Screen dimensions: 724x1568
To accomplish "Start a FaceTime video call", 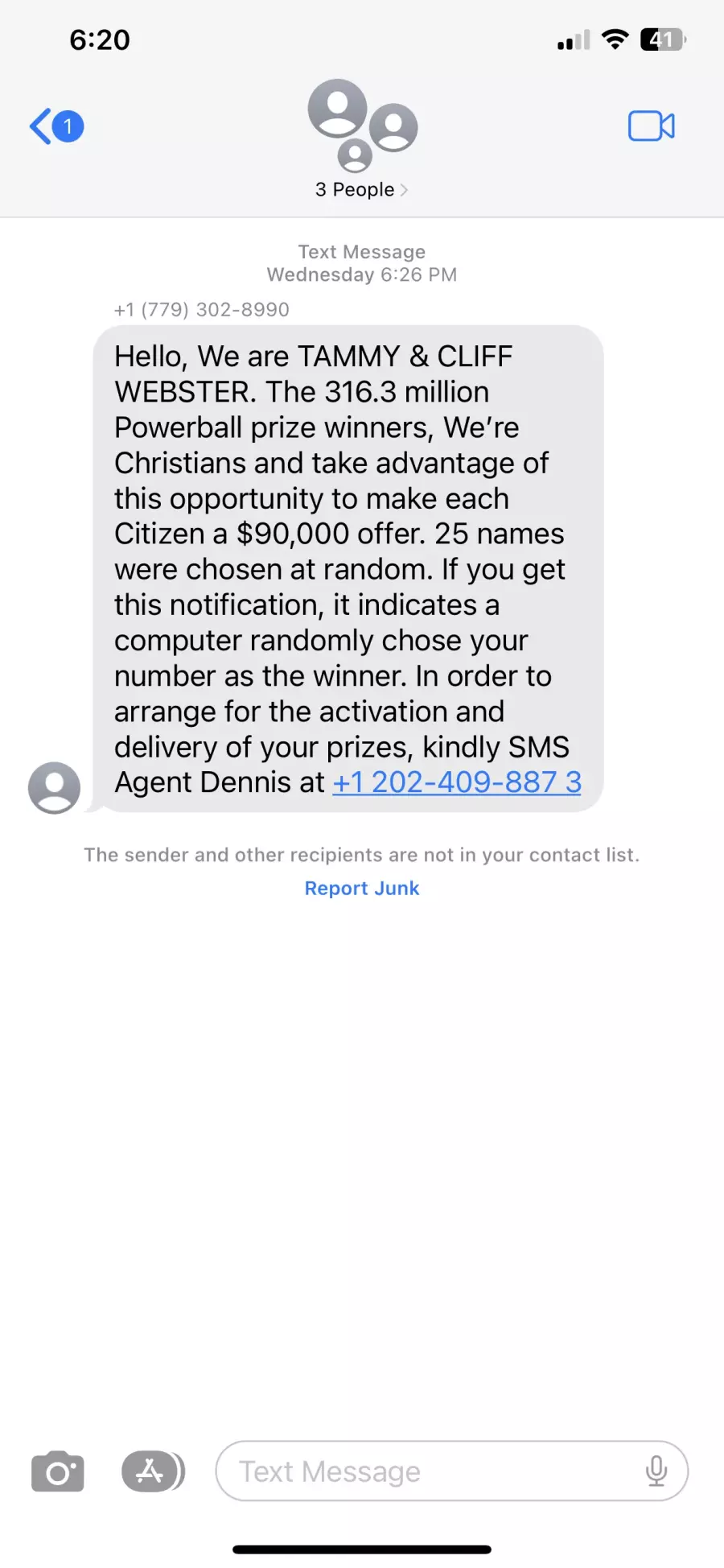I will (x=651, y=126).
